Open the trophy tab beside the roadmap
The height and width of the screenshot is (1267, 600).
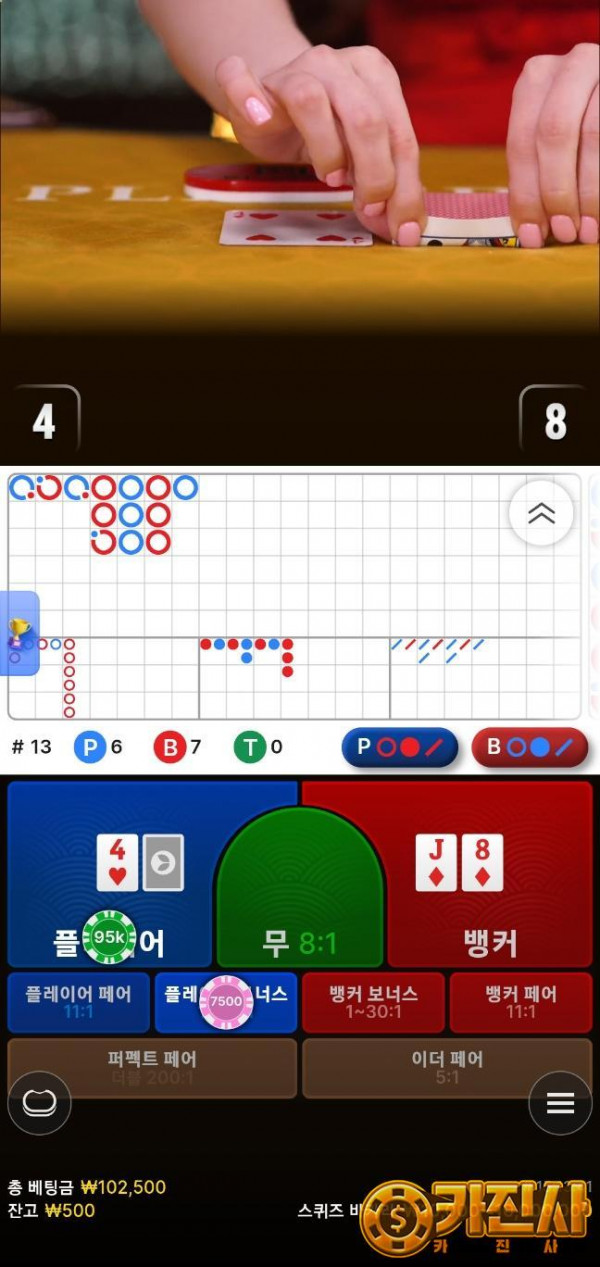pyautogui.click(x=19, y=633)
